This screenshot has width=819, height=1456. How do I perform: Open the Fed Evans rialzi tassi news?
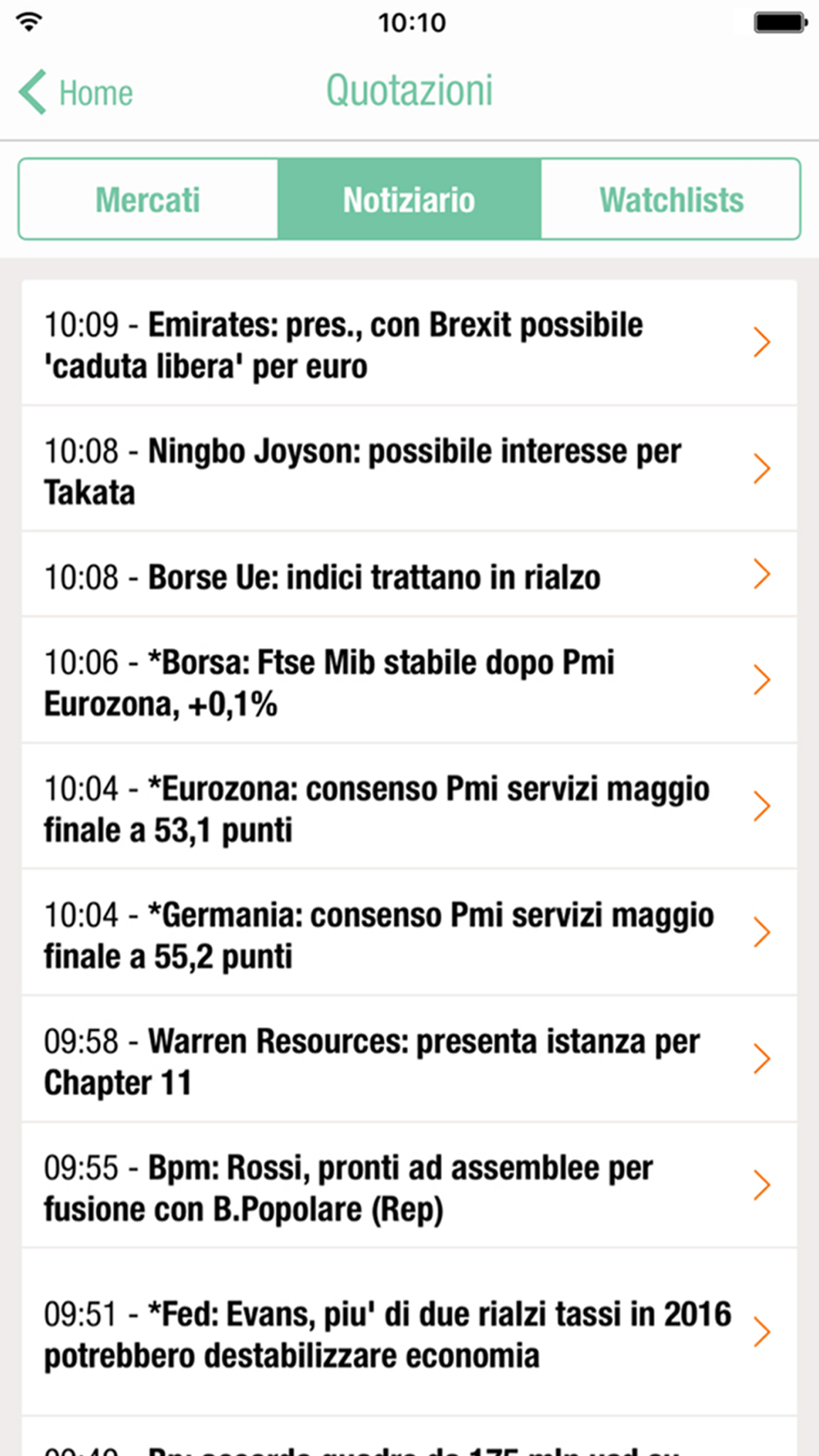(409, 1332)
